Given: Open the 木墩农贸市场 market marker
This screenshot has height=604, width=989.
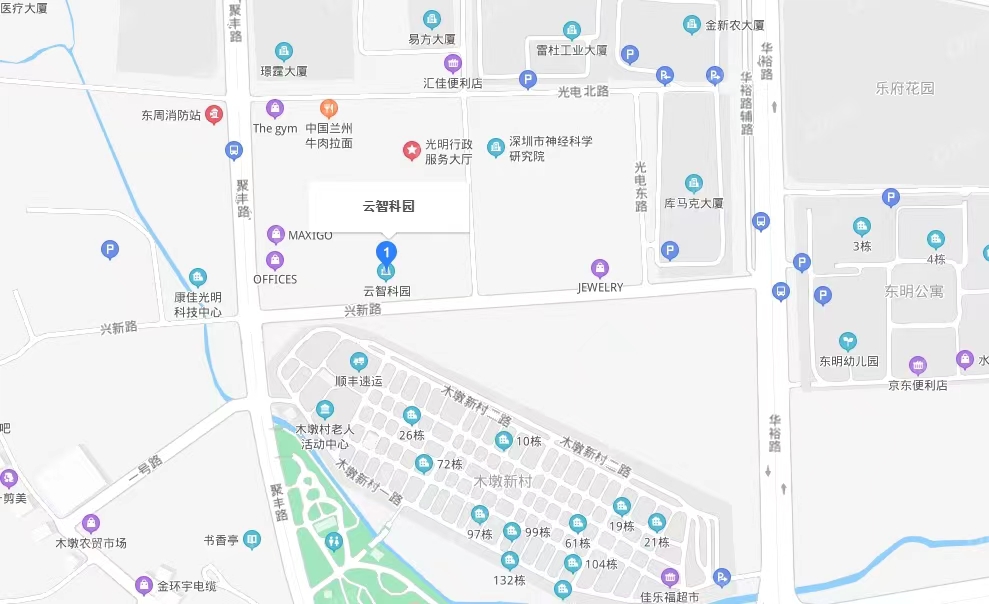Looking at the screenshot, I should [91, 523].
